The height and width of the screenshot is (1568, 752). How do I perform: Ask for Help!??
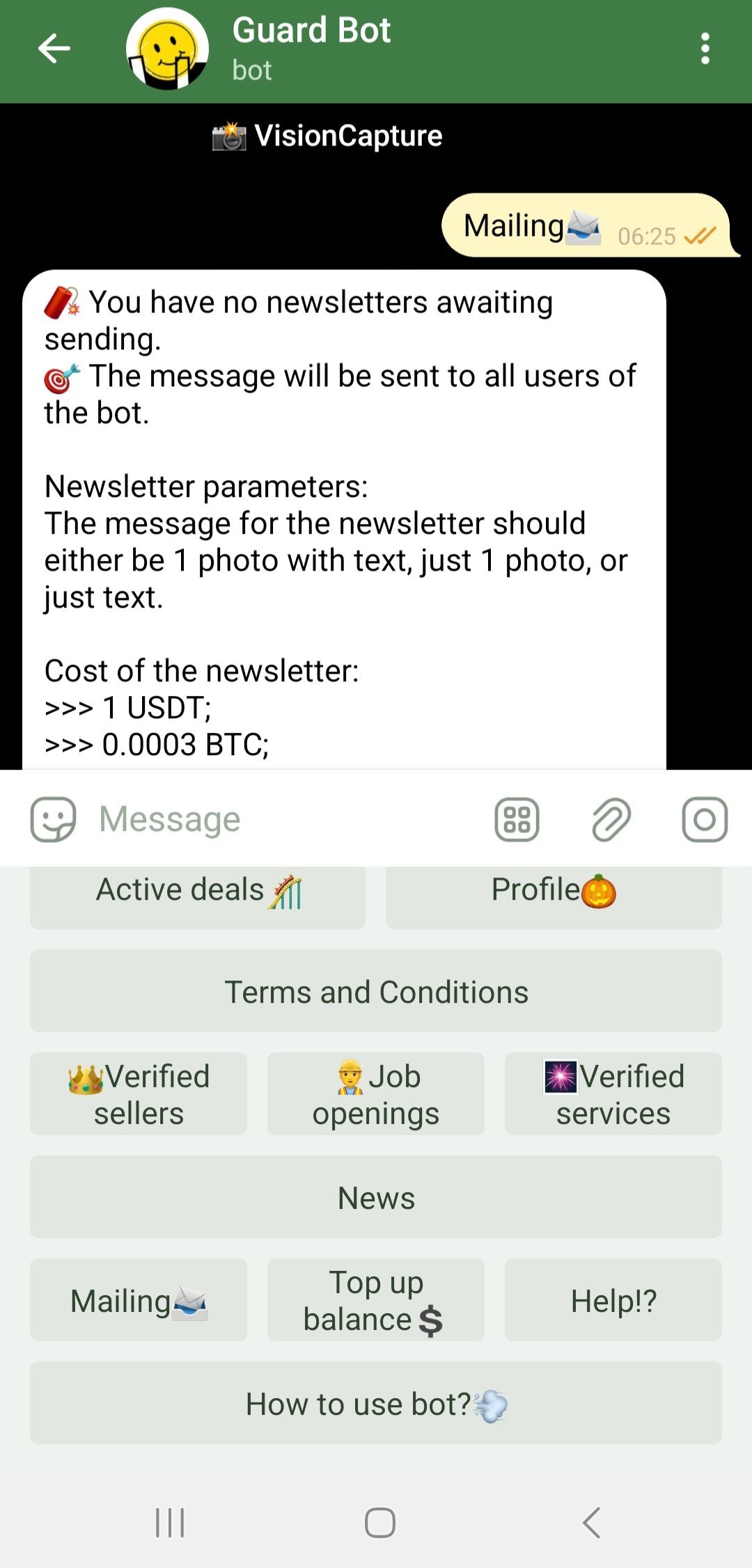coord(613,1300)
